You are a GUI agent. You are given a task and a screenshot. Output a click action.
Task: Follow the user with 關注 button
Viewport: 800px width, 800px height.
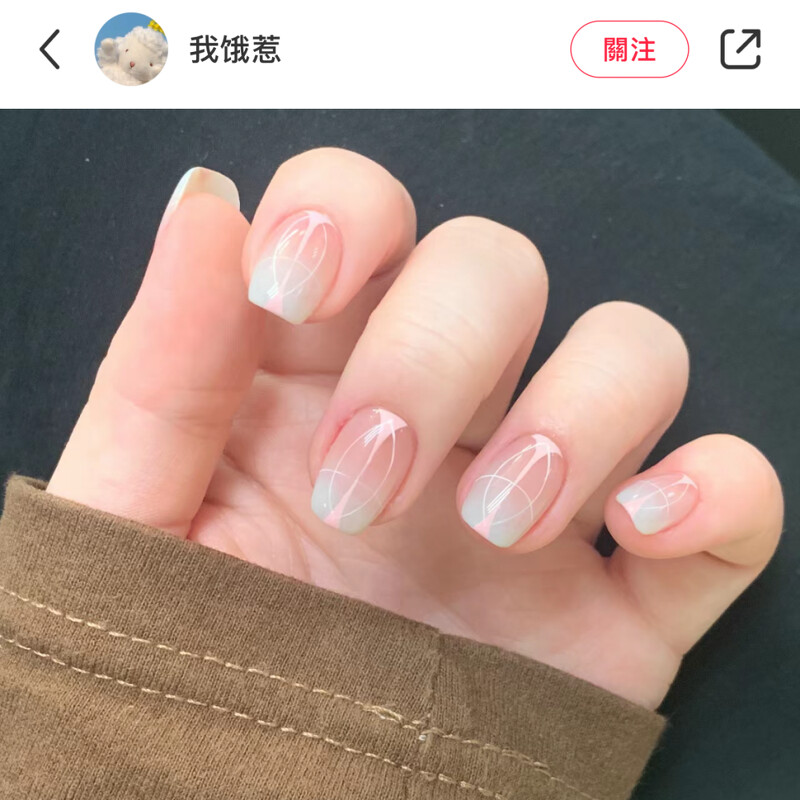629,49
